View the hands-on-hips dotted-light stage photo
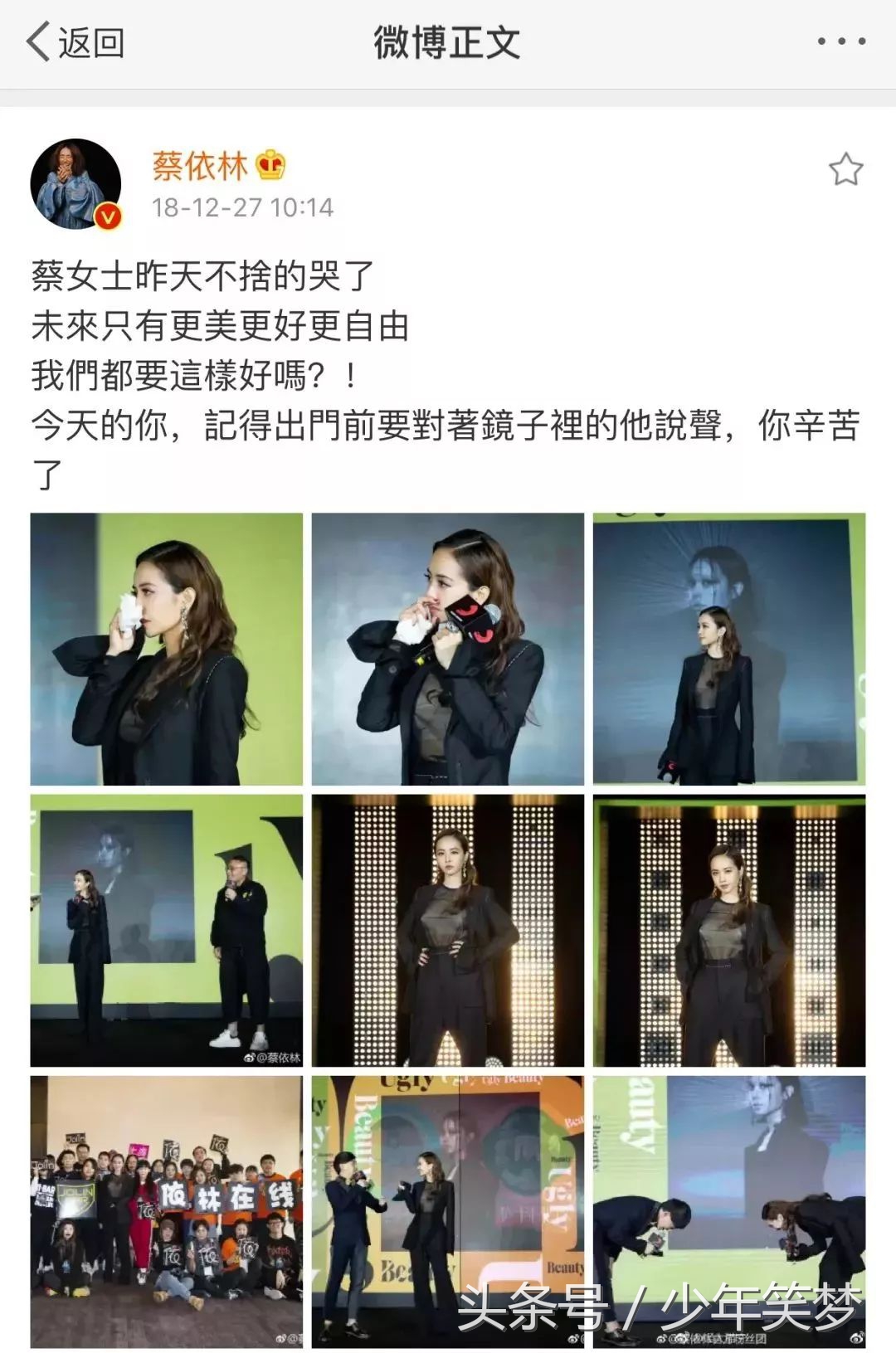 click(x=448, y=929)
